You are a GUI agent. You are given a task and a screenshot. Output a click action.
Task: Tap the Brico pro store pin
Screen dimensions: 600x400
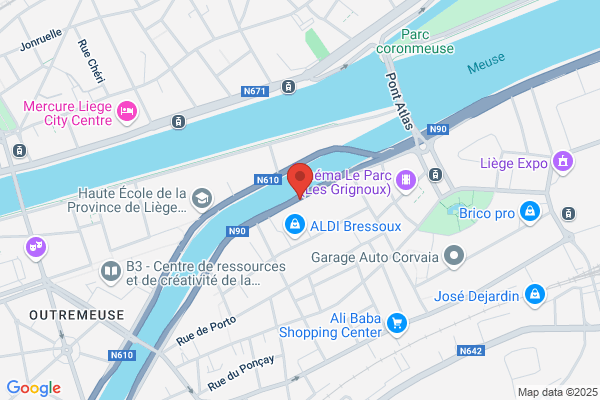pos(530,212)
